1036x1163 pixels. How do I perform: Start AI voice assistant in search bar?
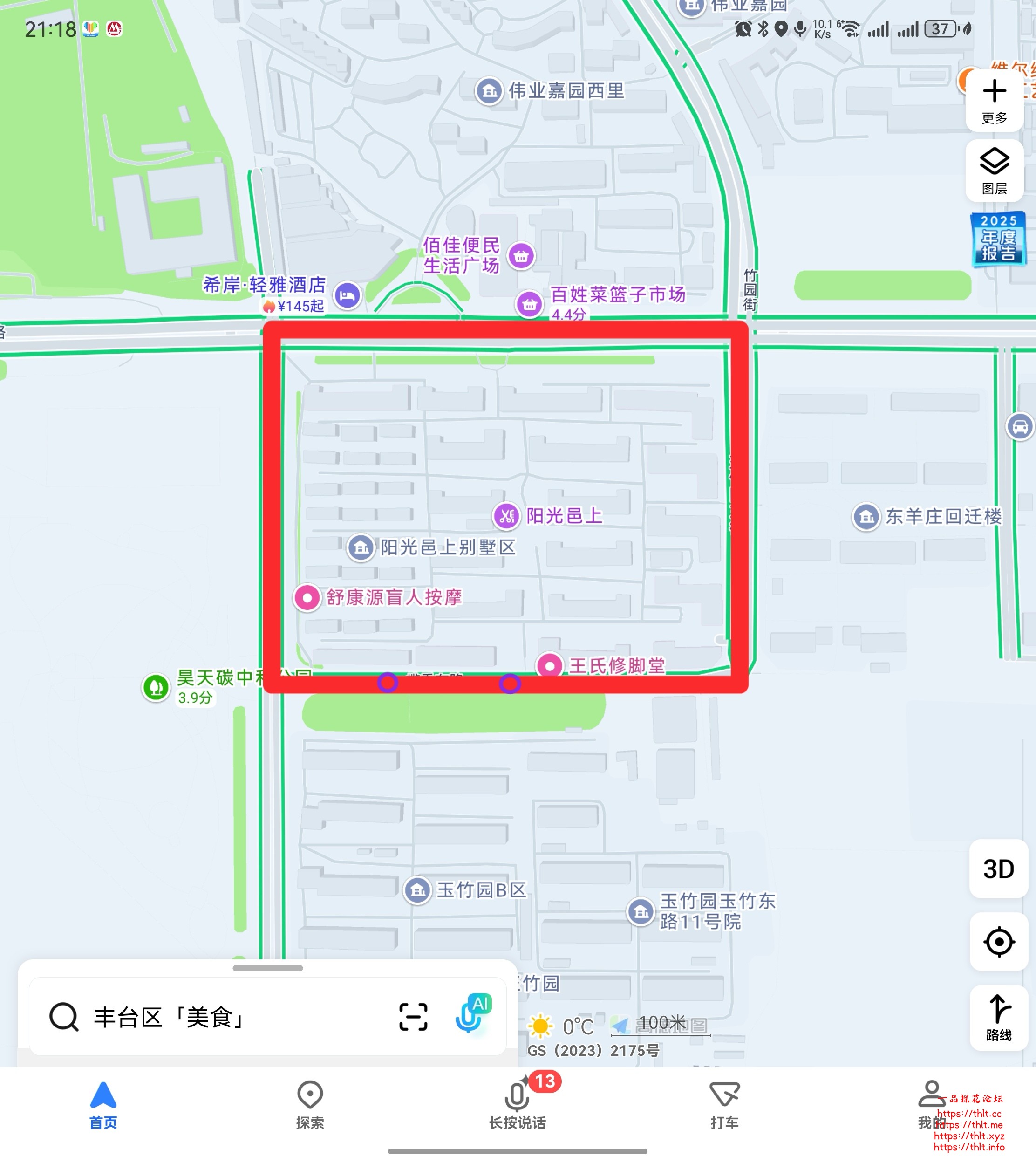coord(472,1014)
